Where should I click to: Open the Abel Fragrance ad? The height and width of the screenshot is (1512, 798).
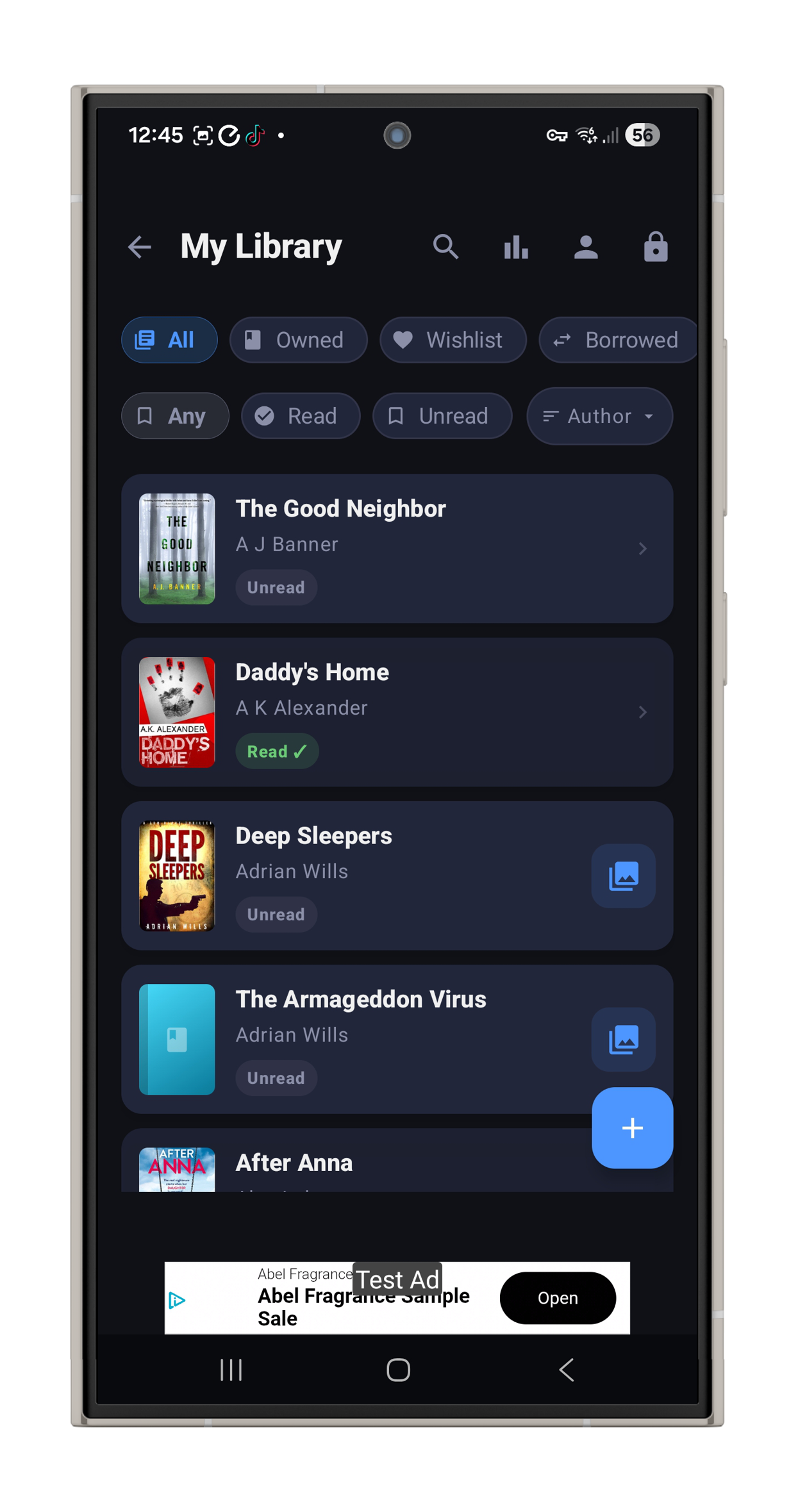(x=557, y=1298)
